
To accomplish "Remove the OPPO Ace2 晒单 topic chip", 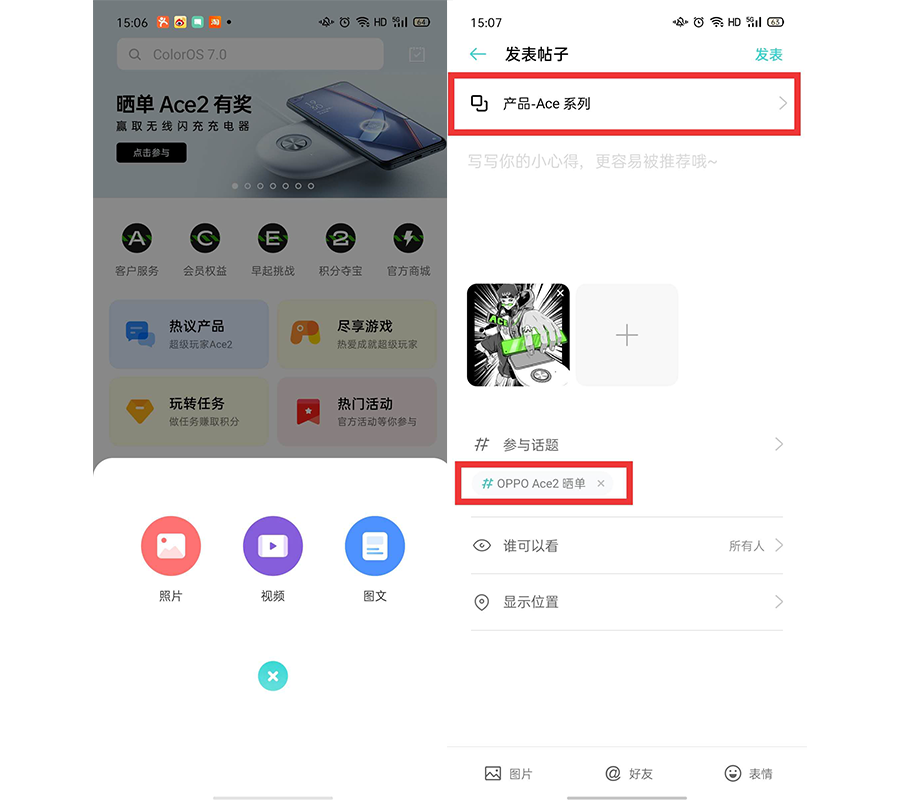I will coord(601,483).
